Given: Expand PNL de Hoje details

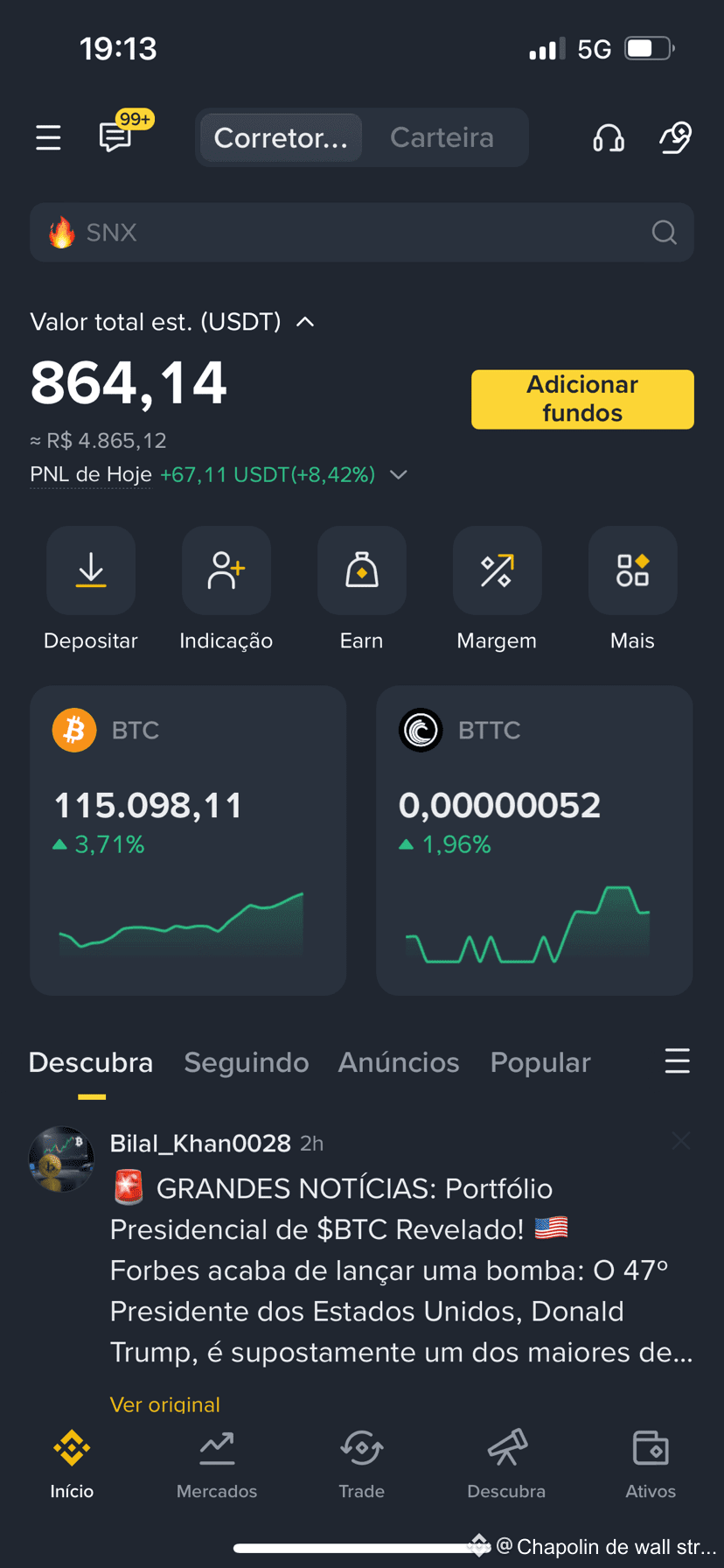Looking at the screenshot, I should [399, 474].
